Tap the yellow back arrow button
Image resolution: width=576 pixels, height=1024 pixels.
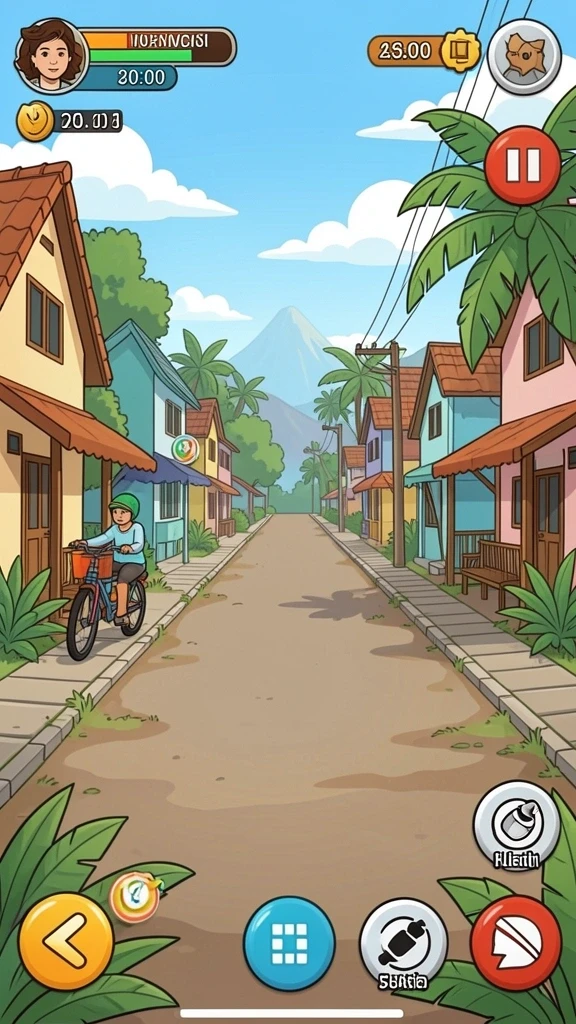tap(66, 941)
